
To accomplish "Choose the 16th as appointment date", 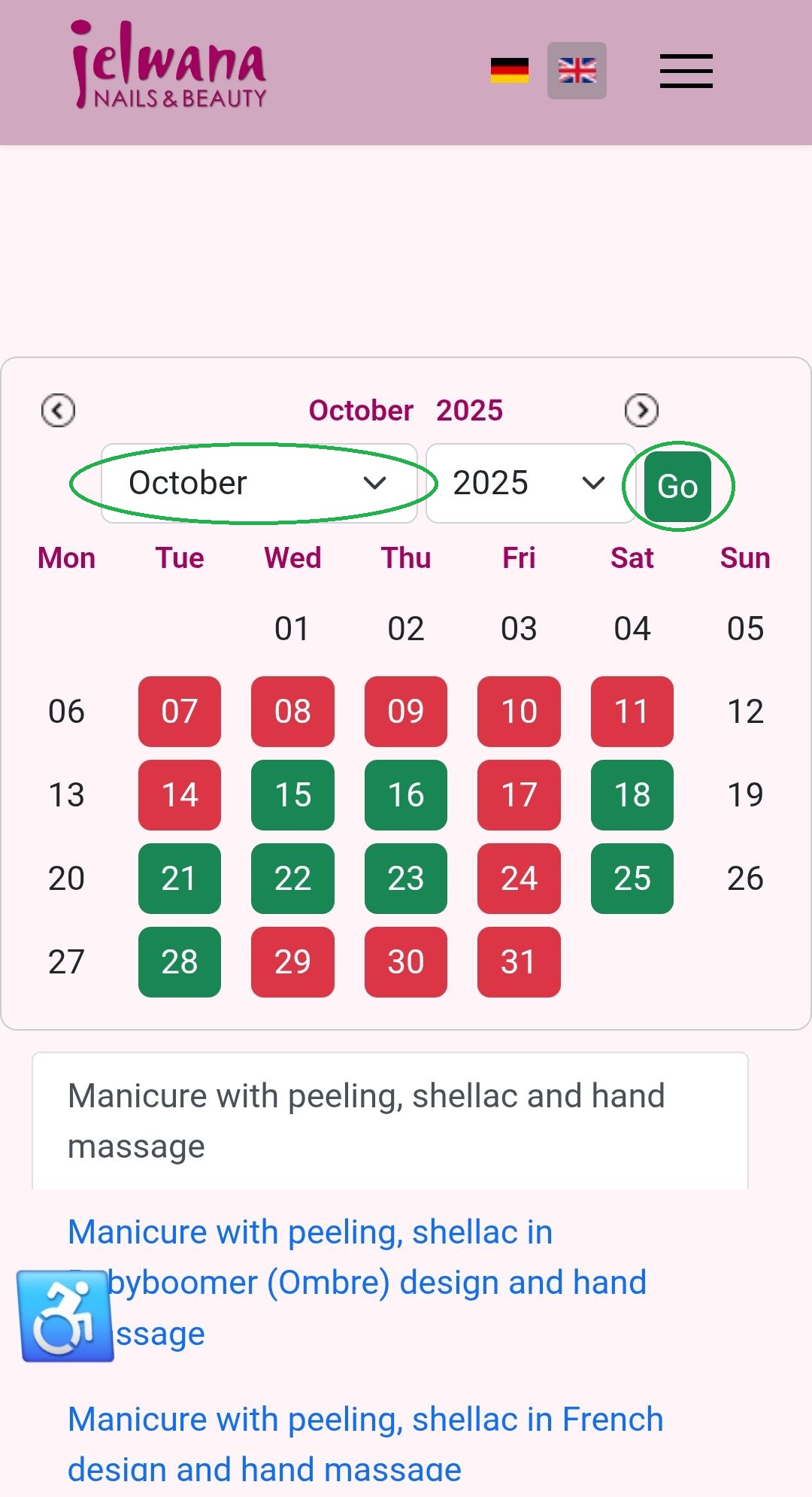I will [x=406, y=795].
